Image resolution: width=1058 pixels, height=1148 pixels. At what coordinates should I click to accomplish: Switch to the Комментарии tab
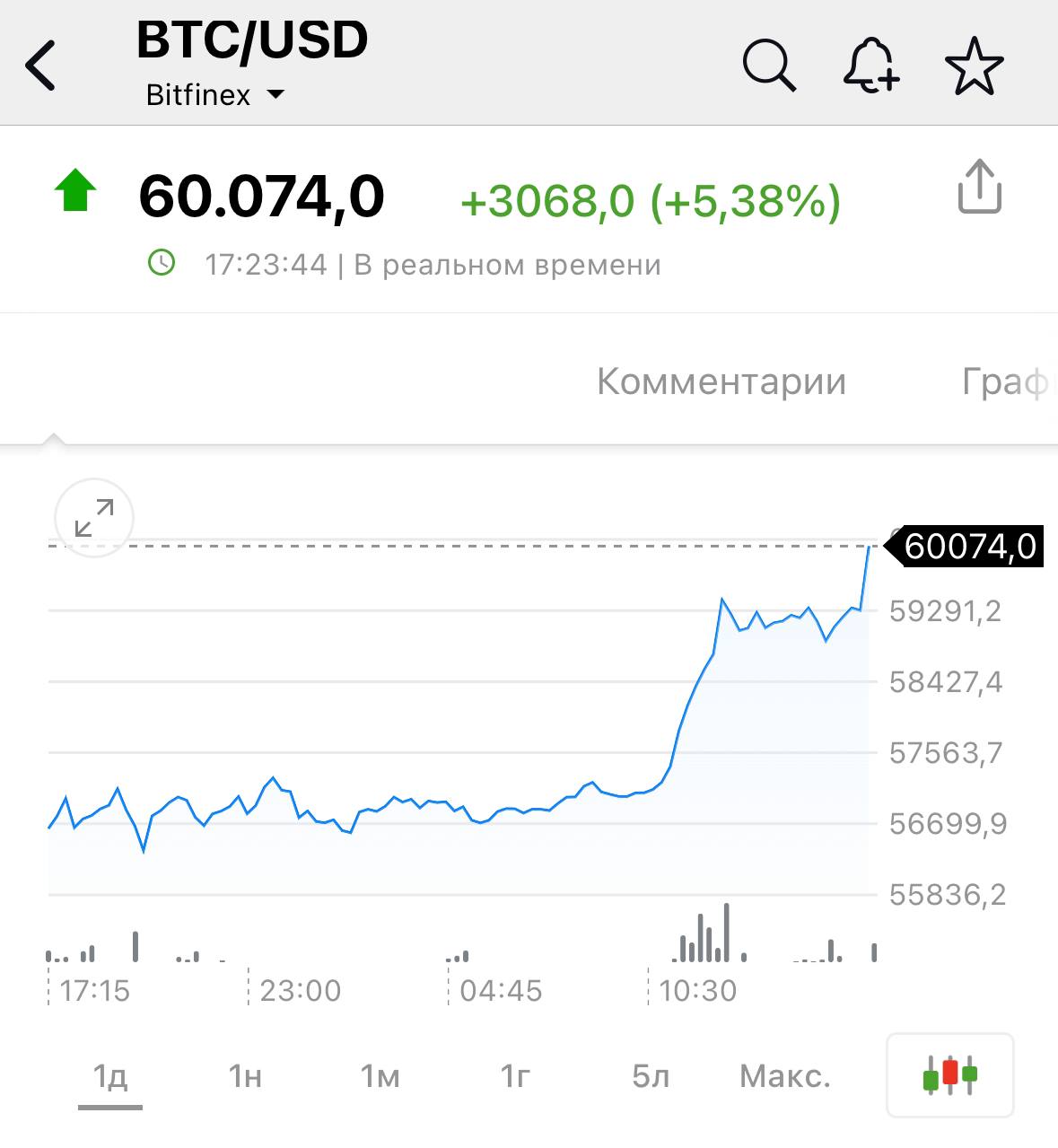[721, 381]
